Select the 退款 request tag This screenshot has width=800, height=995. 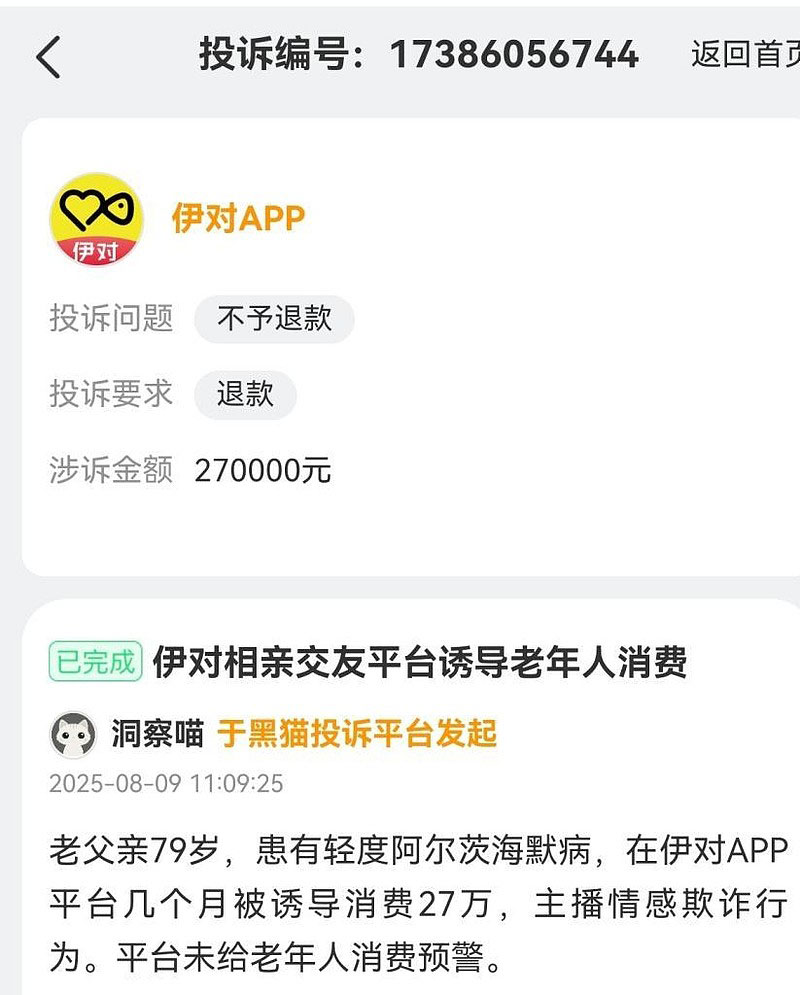coord(245,394)
